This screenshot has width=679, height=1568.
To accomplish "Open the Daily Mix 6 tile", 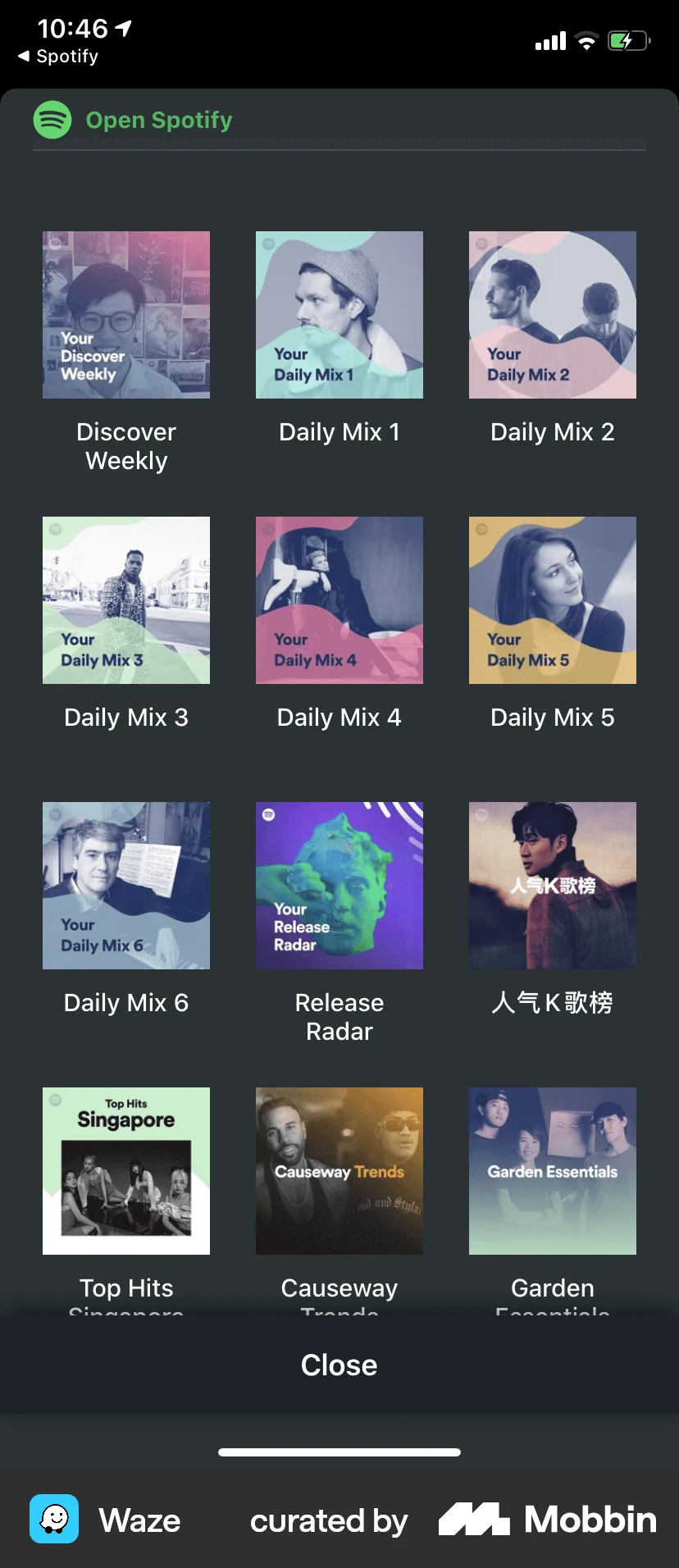I will point(126,886).
